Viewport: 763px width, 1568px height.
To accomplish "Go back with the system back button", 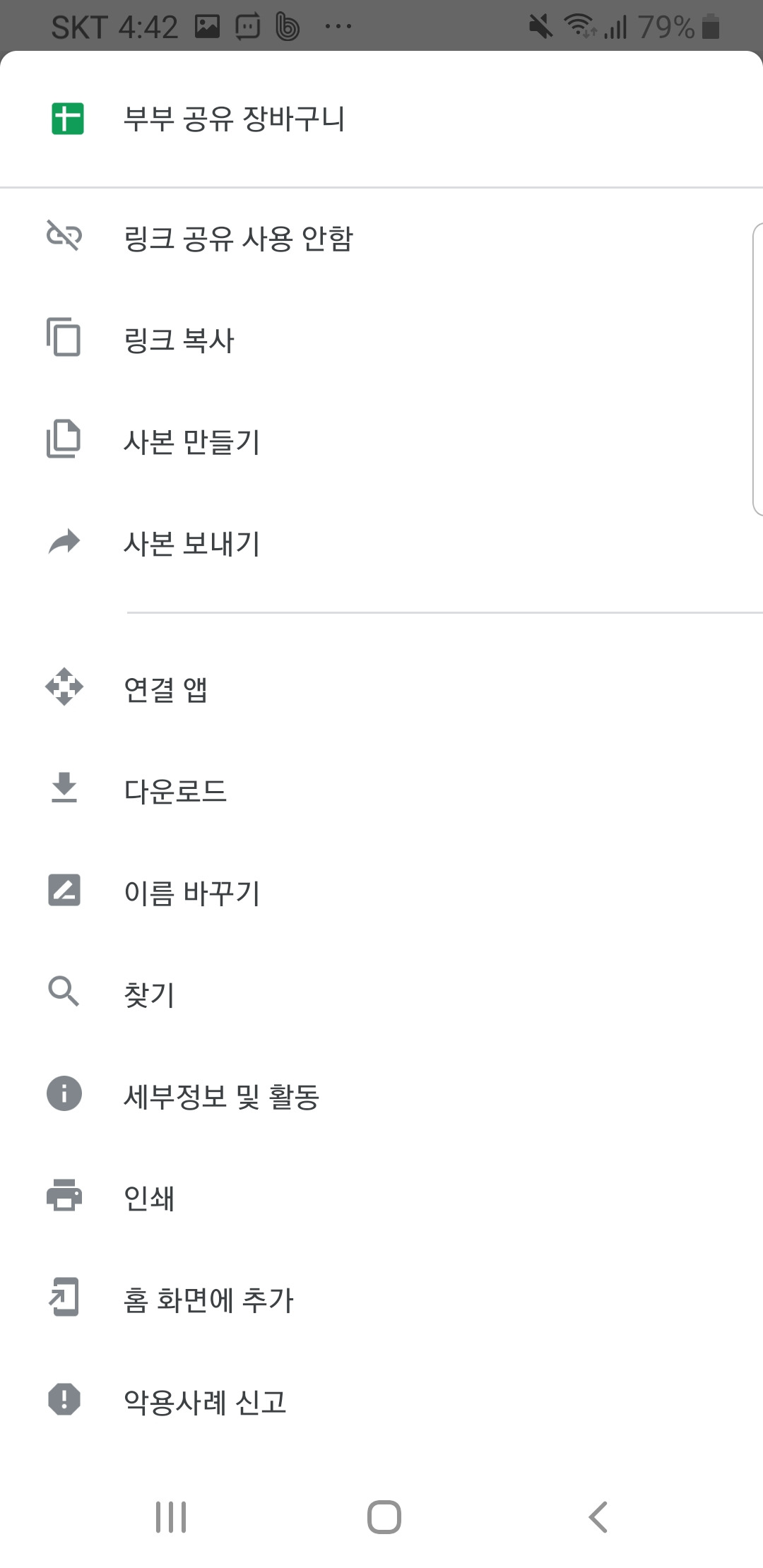I will (598, 1516).
